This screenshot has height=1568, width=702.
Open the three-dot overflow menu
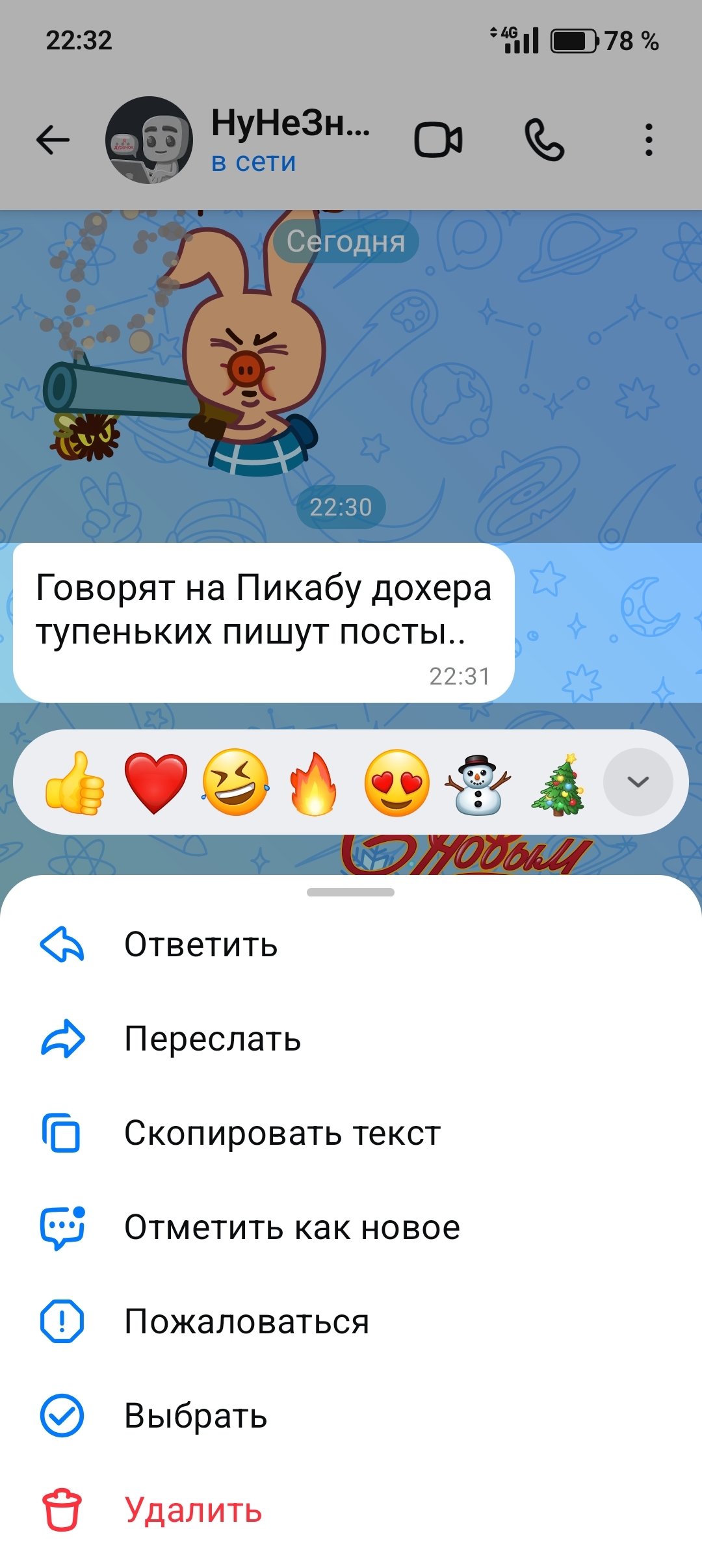(x=648, y=140)
